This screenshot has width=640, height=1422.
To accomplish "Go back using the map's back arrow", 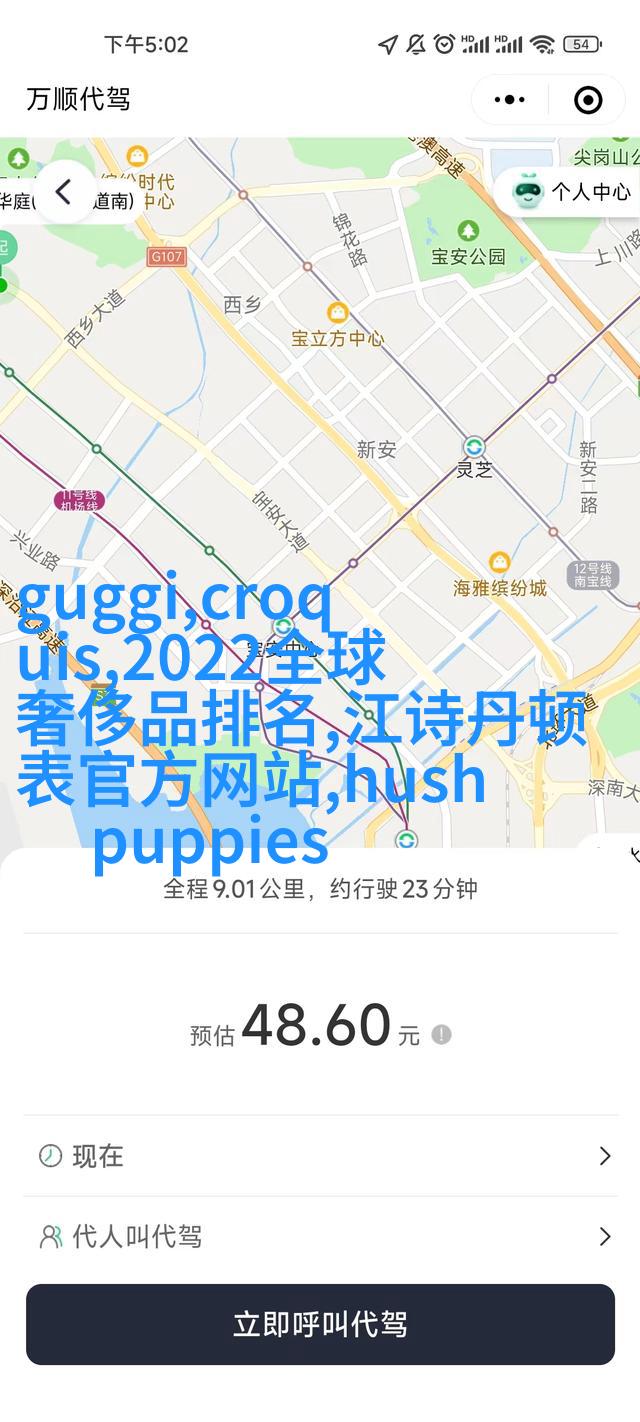I will 64,192.
